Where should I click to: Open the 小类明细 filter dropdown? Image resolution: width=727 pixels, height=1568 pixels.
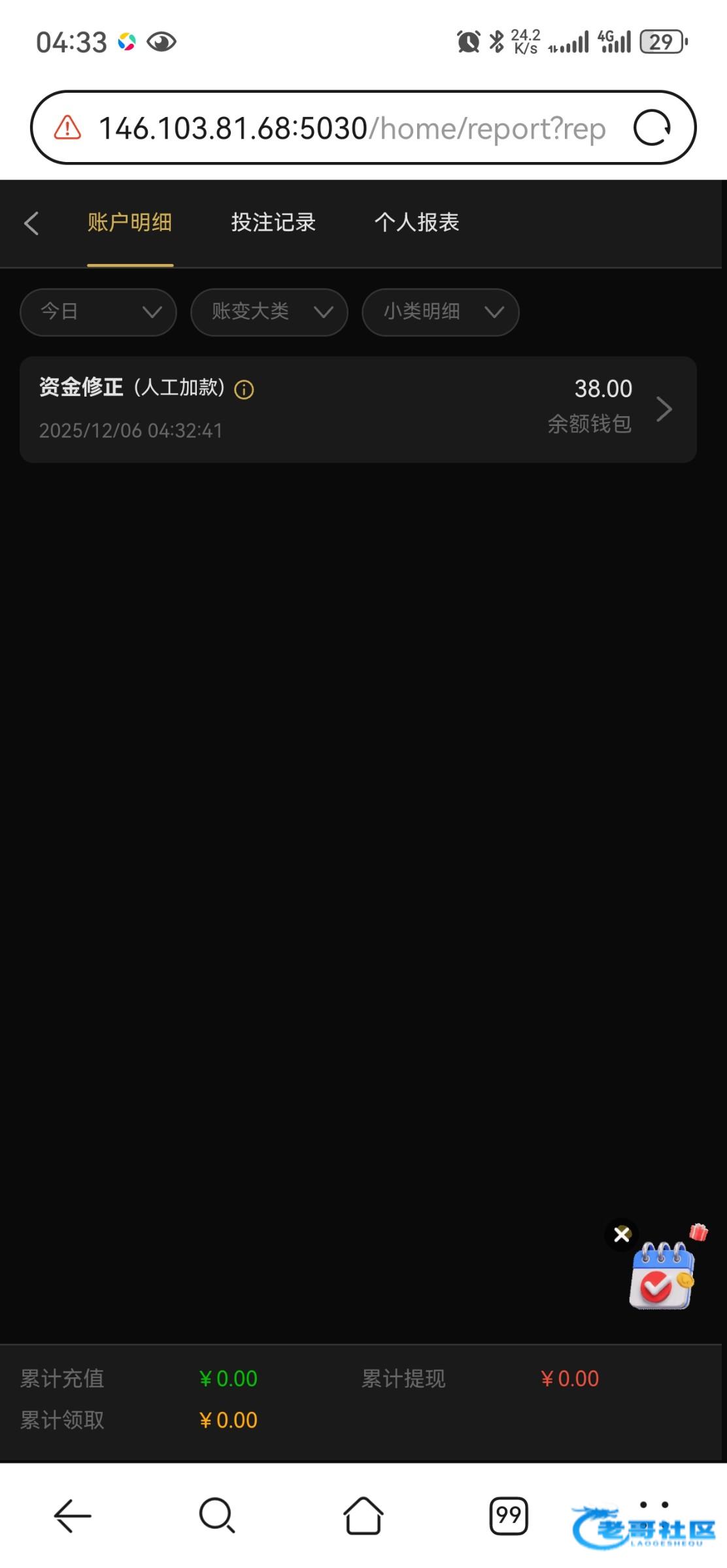coord(440,312)
